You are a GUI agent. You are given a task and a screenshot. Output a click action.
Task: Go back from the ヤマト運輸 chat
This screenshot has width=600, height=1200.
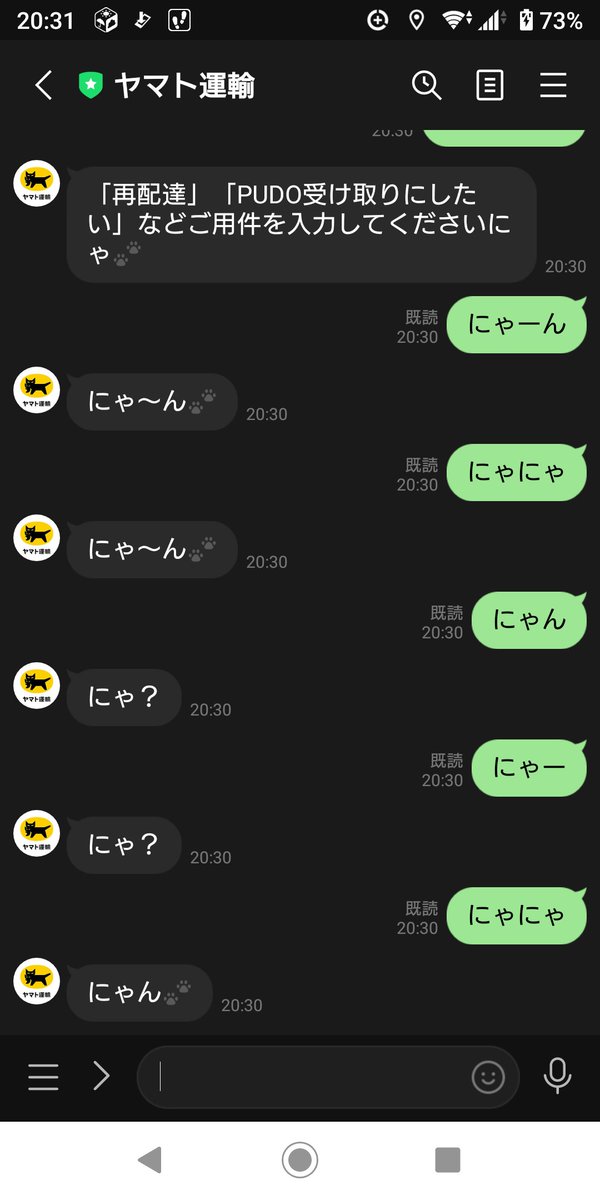tap(43, 86)
